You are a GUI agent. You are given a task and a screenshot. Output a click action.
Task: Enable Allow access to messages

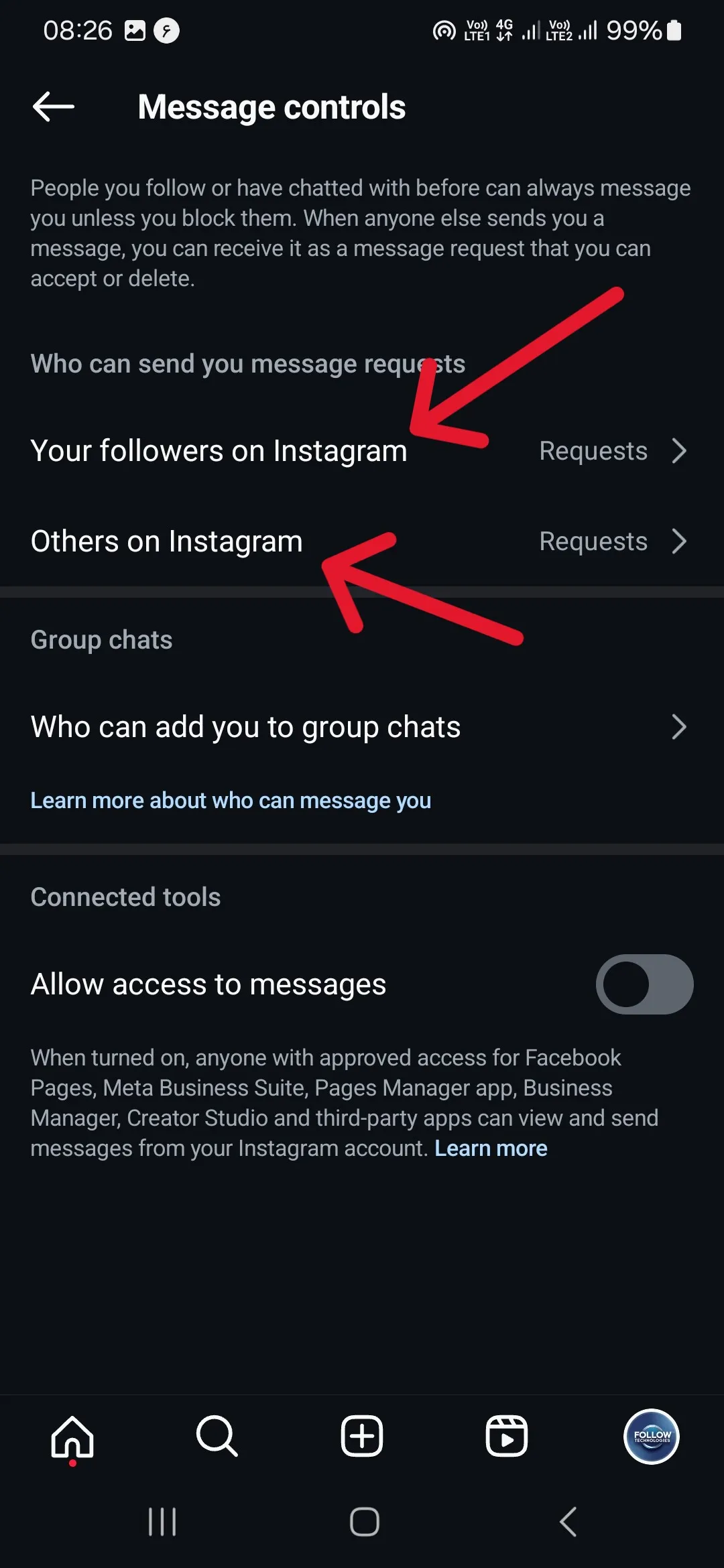(644, 984)
